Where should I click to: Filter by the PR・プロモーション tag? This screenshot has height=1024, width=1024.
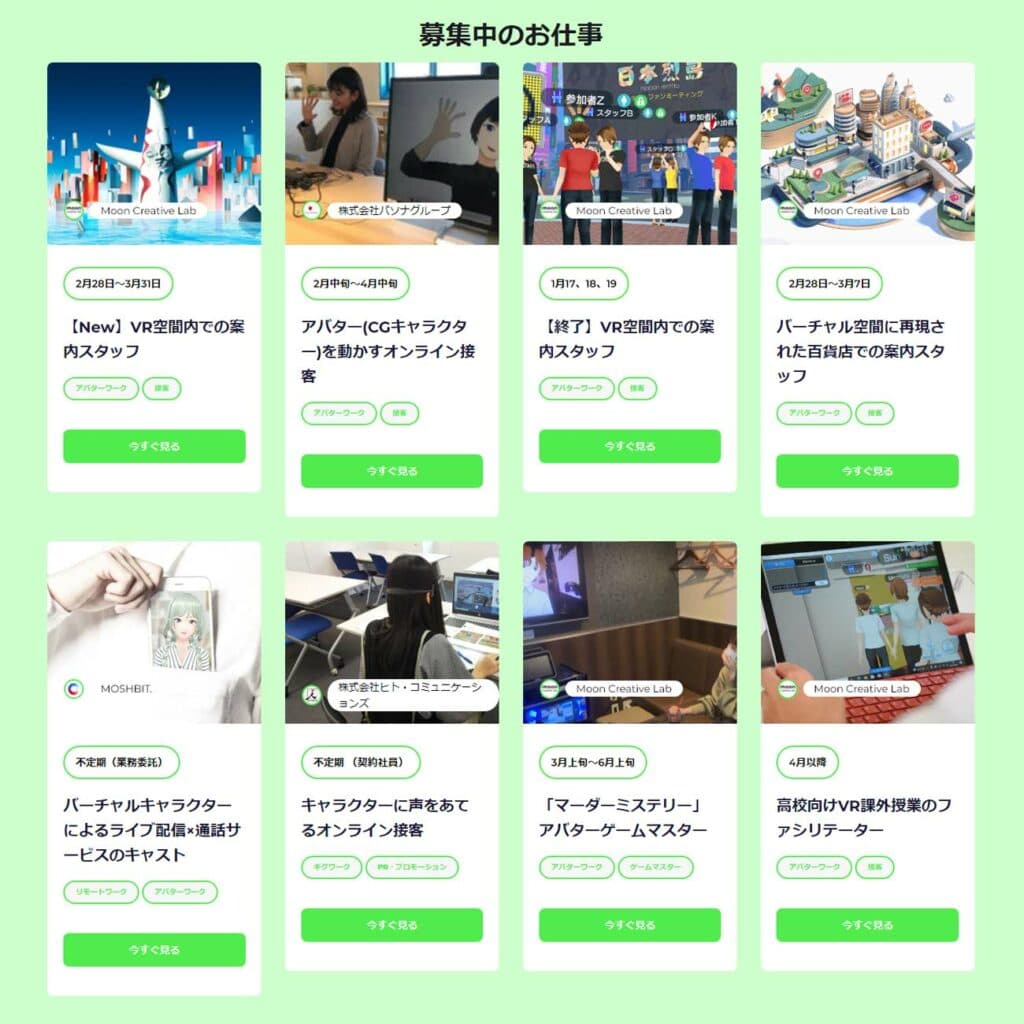click(x=412, y=867)
